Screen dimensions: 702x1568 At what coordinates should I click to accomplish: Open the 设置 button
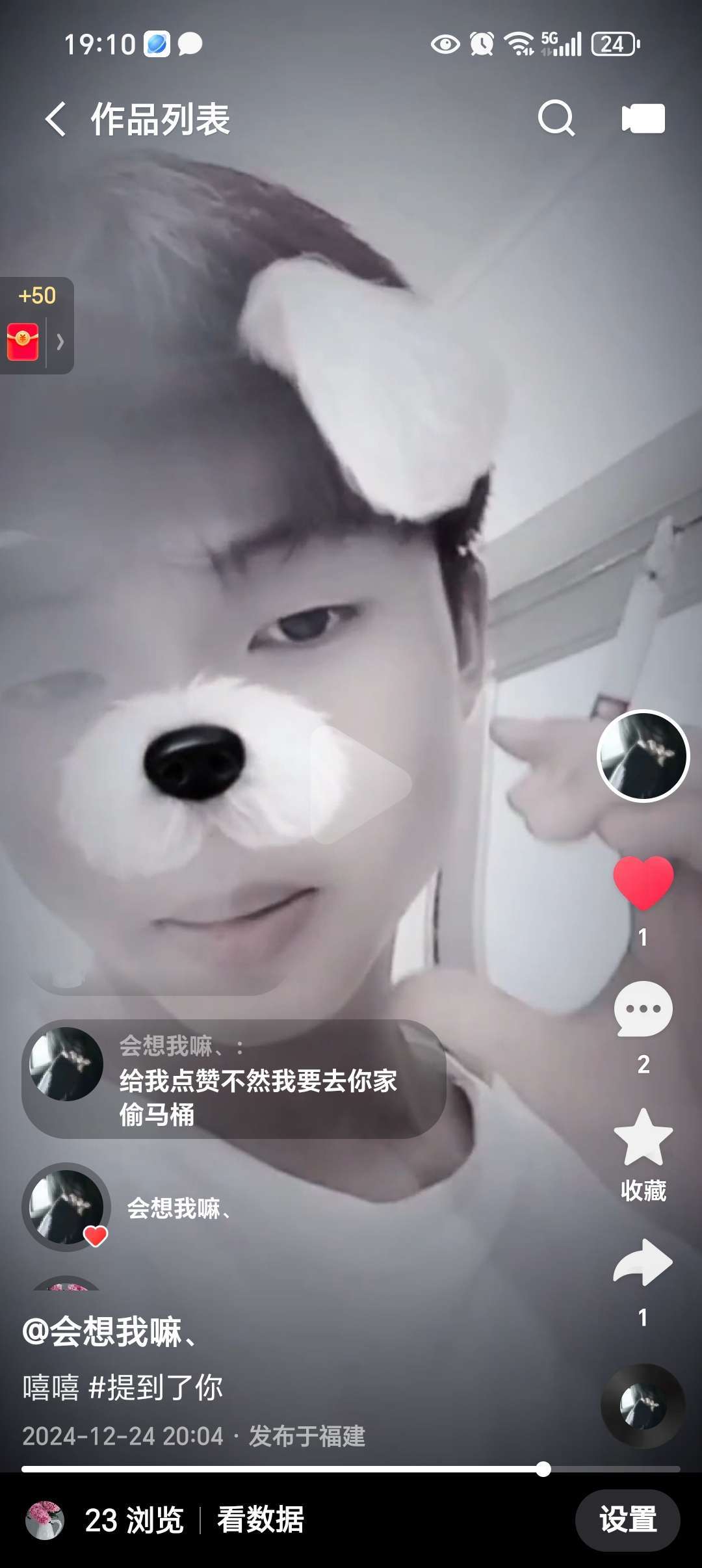tap(627, 1520)
